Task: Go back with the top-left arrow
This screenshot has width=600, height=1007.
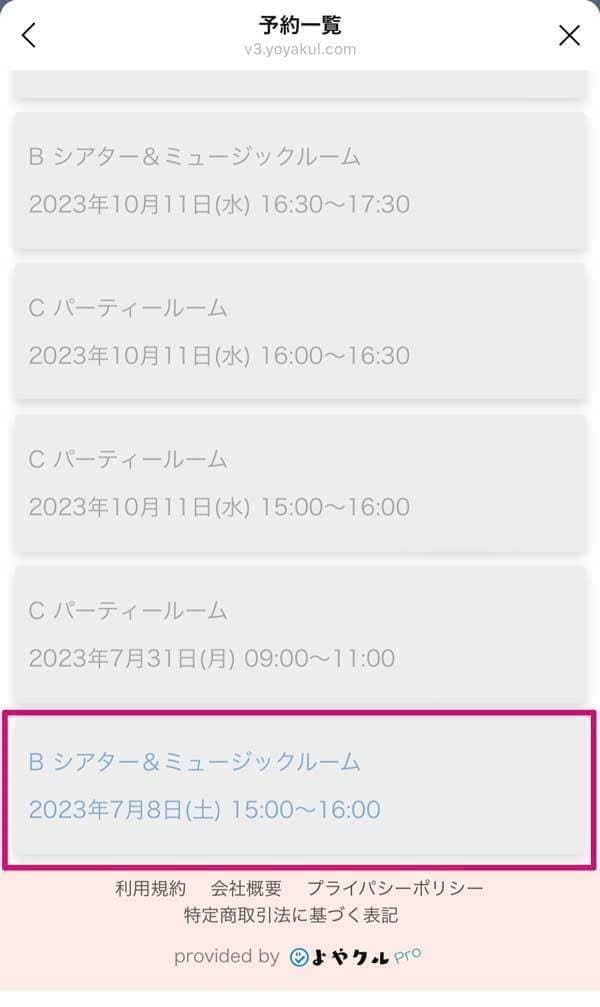Action: tap(29, 35)
